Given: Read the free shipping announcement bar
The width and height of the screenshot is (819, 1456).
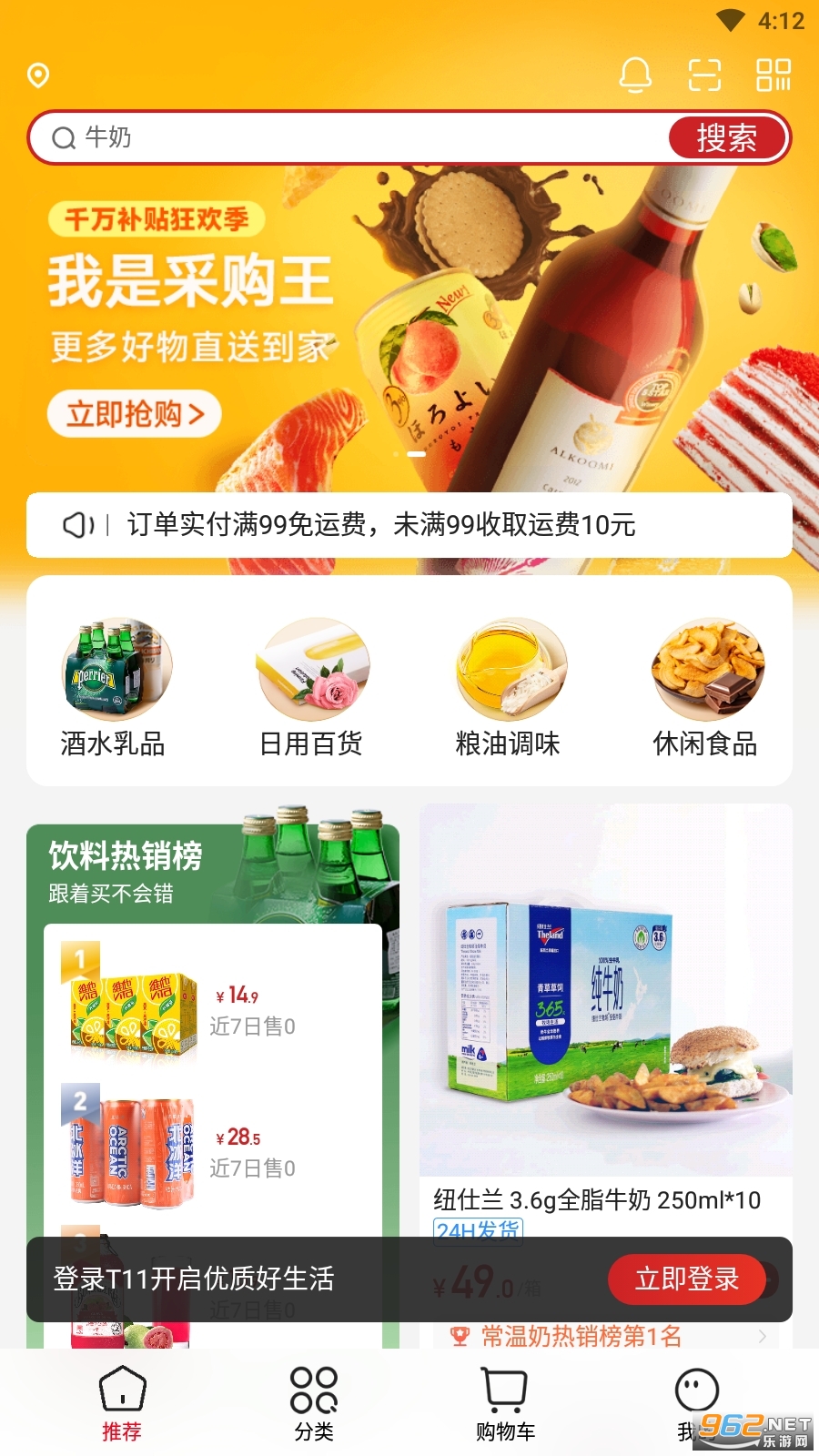Looking at the screenshot, I should pos(409,525).
